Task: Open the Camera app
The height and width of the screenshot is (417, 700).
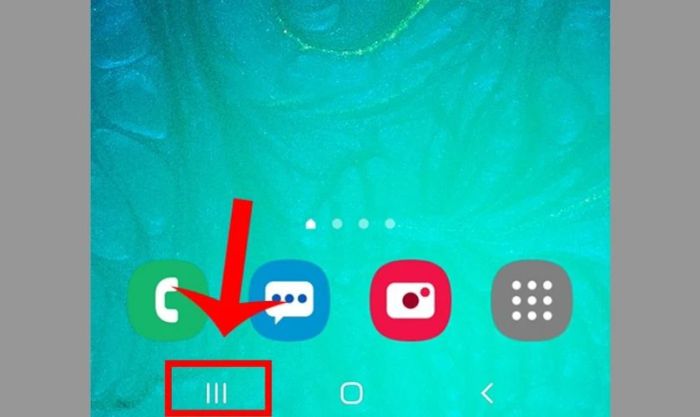Action: click(x=403, y=297)
